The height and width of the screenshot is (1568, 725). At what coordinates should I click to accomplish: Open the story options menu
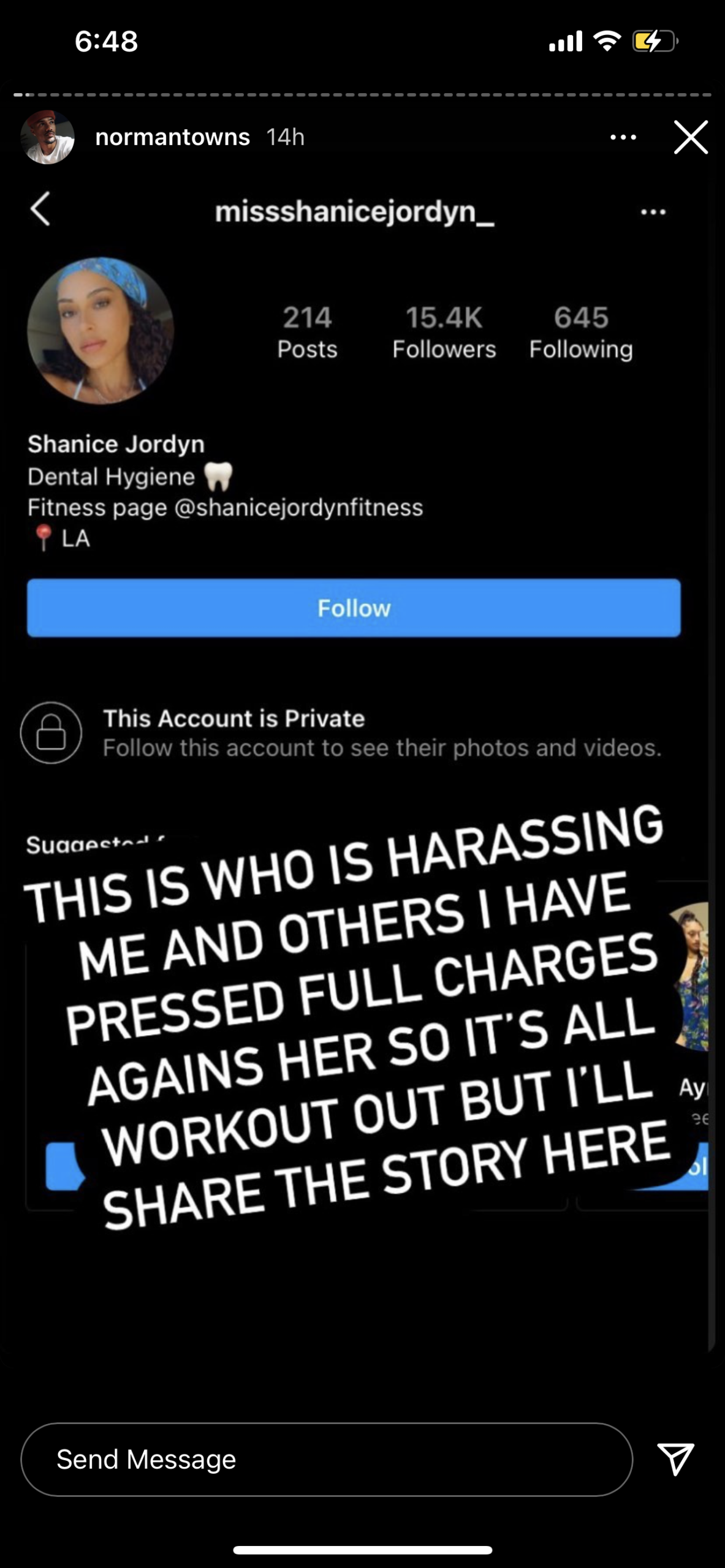click(623, 137)
